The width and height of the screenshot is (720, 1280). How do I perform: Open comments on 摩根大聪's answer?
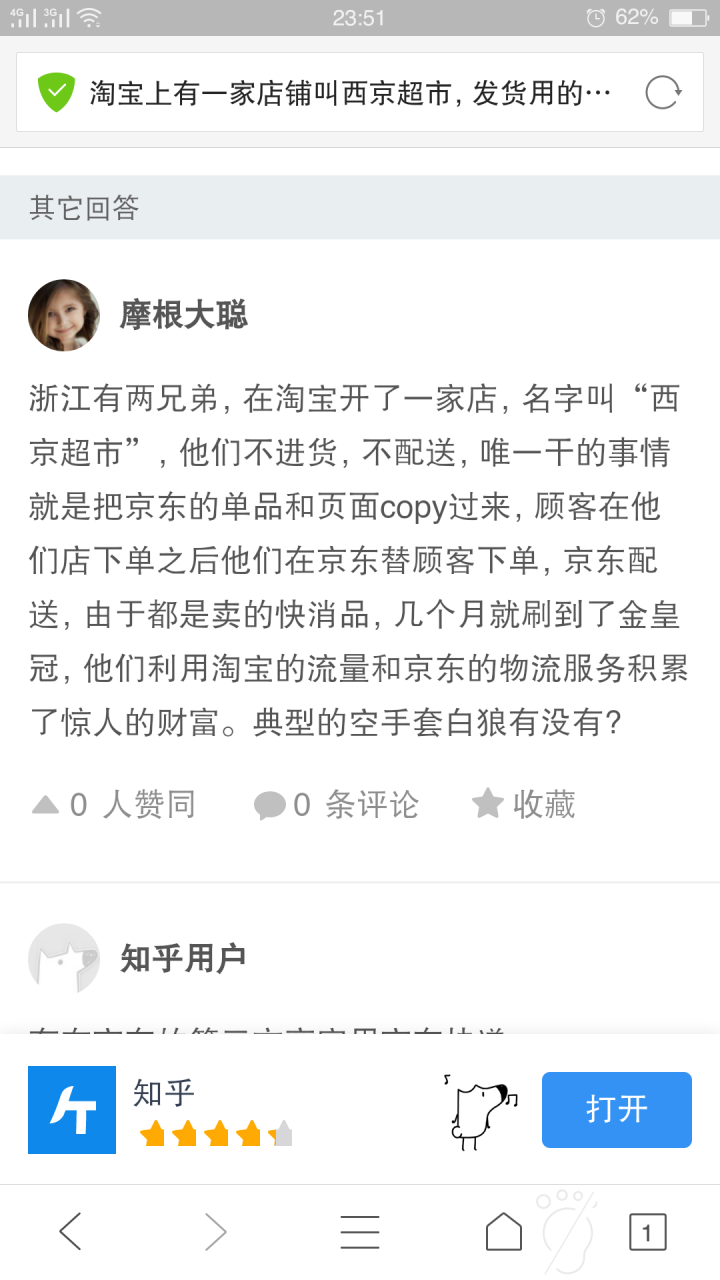(336, 804)
